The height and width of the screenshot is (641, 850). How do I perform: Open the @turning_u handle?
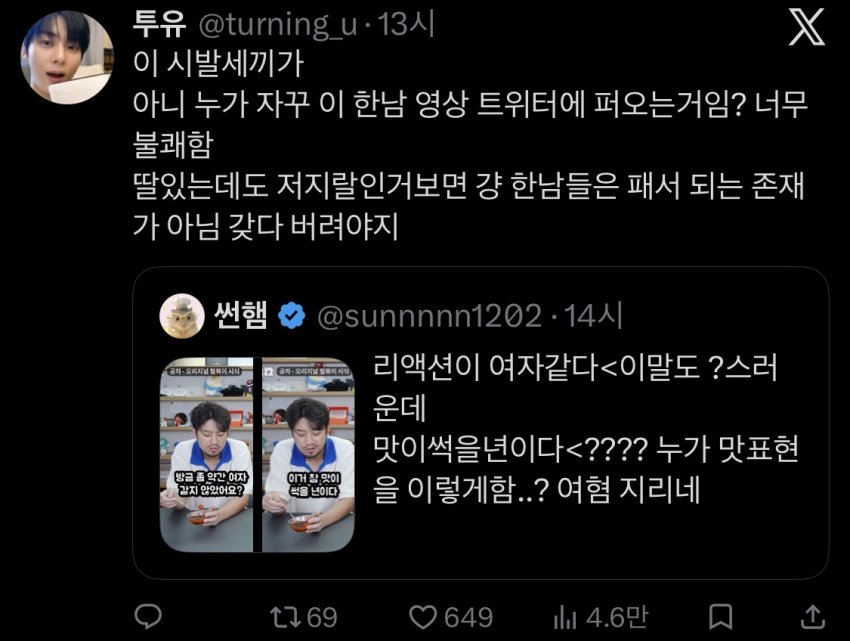(x=278, y=25)
